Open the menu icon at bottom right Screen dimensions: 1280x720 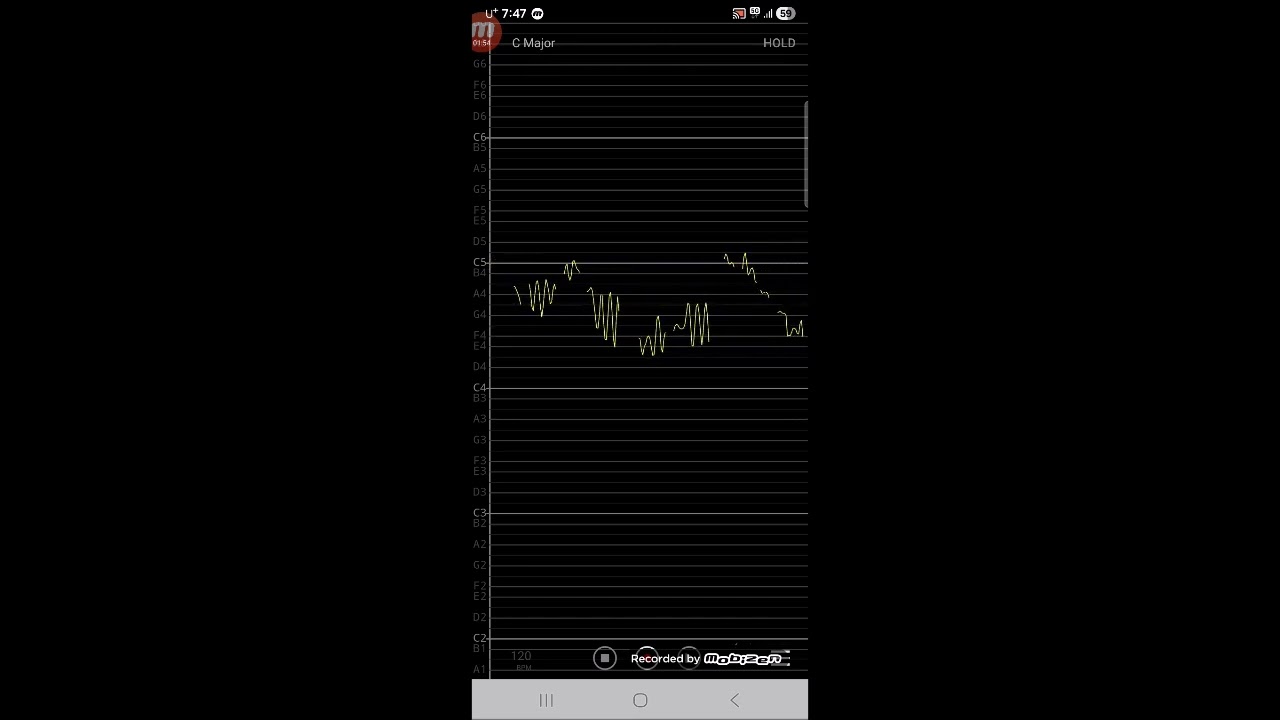(781, 658)
